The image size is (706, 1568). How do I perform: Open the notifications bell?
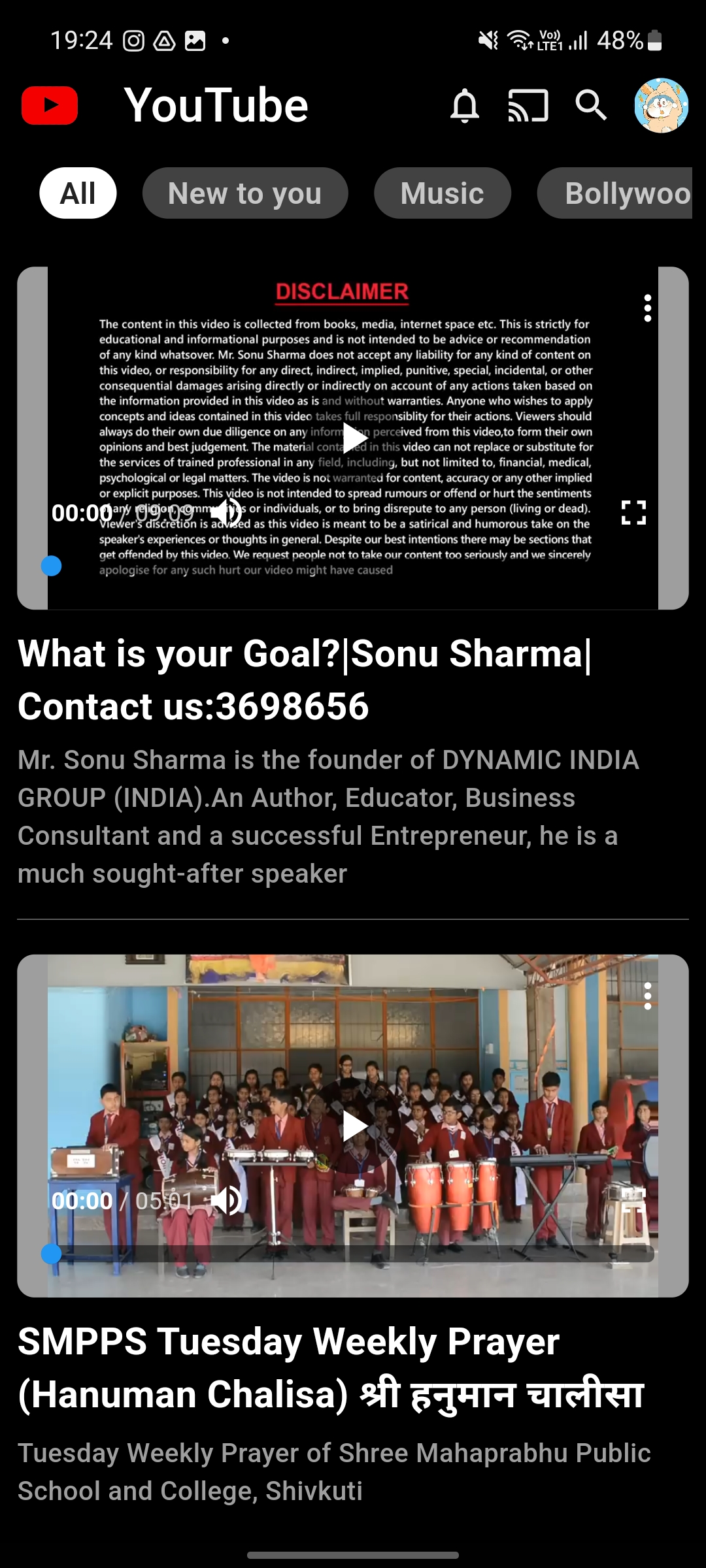click(465, 106)
